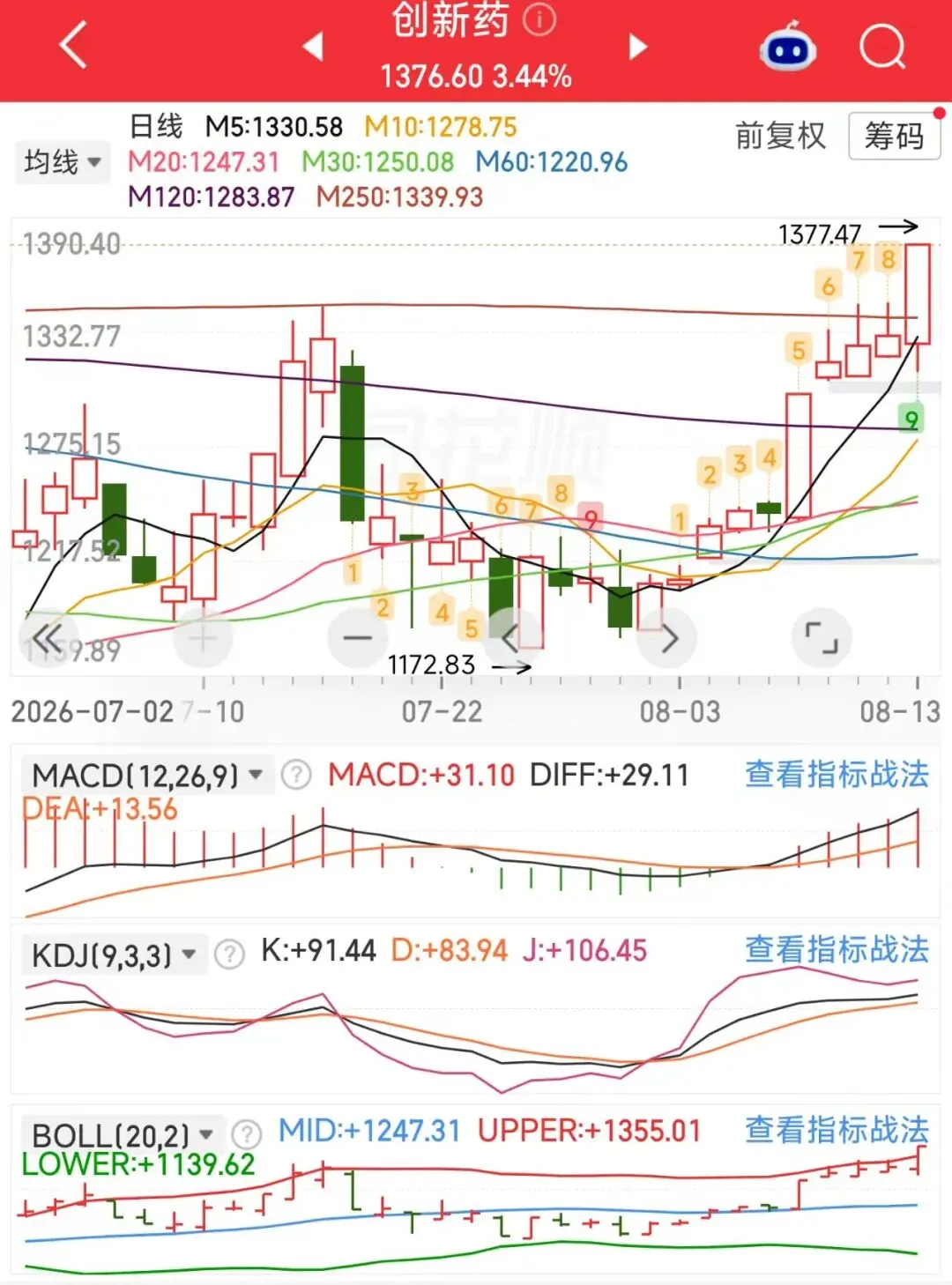Open 查看指标战法 link in the MACD panel

pyautogui.click(x=837, y=775)
